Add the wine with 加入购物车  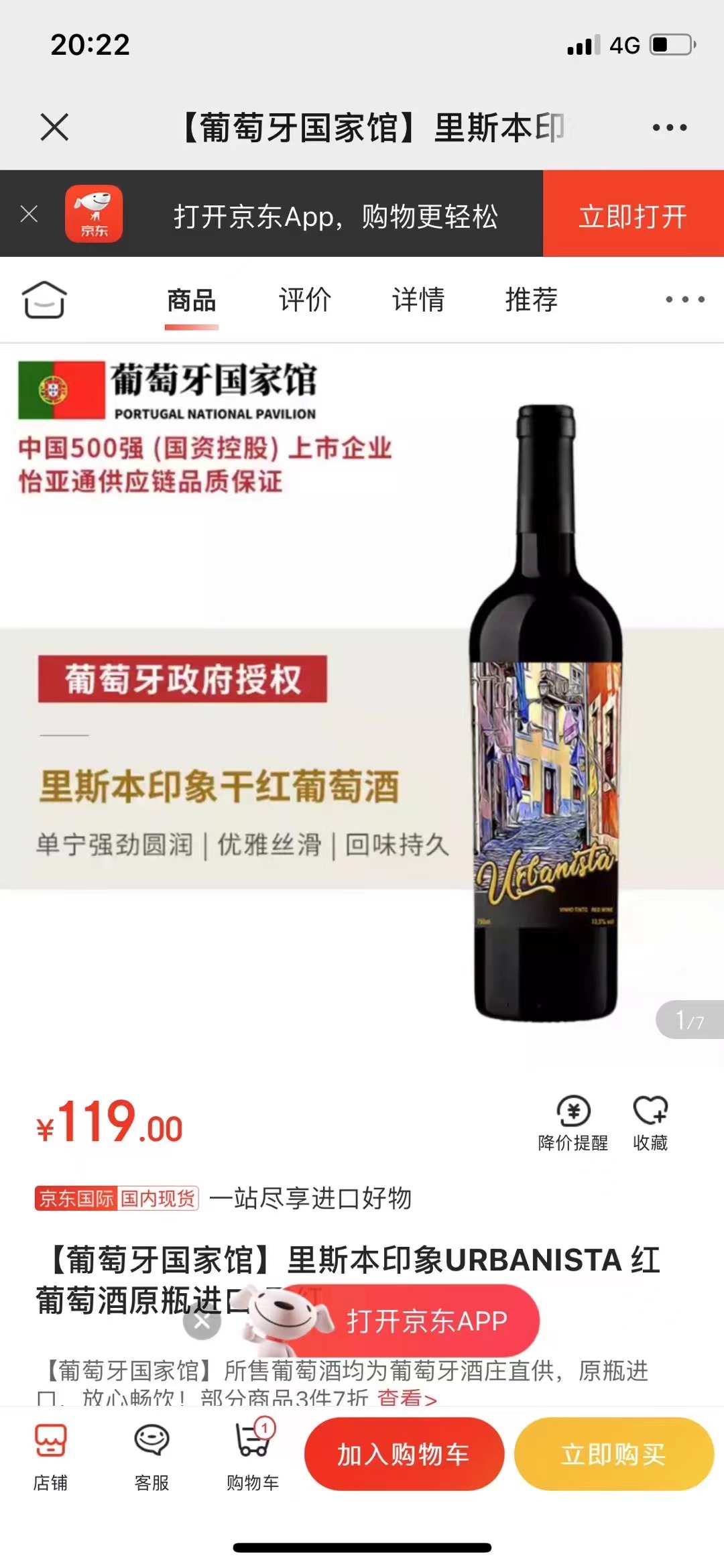pyautogui.click(x=404, y=1454)
